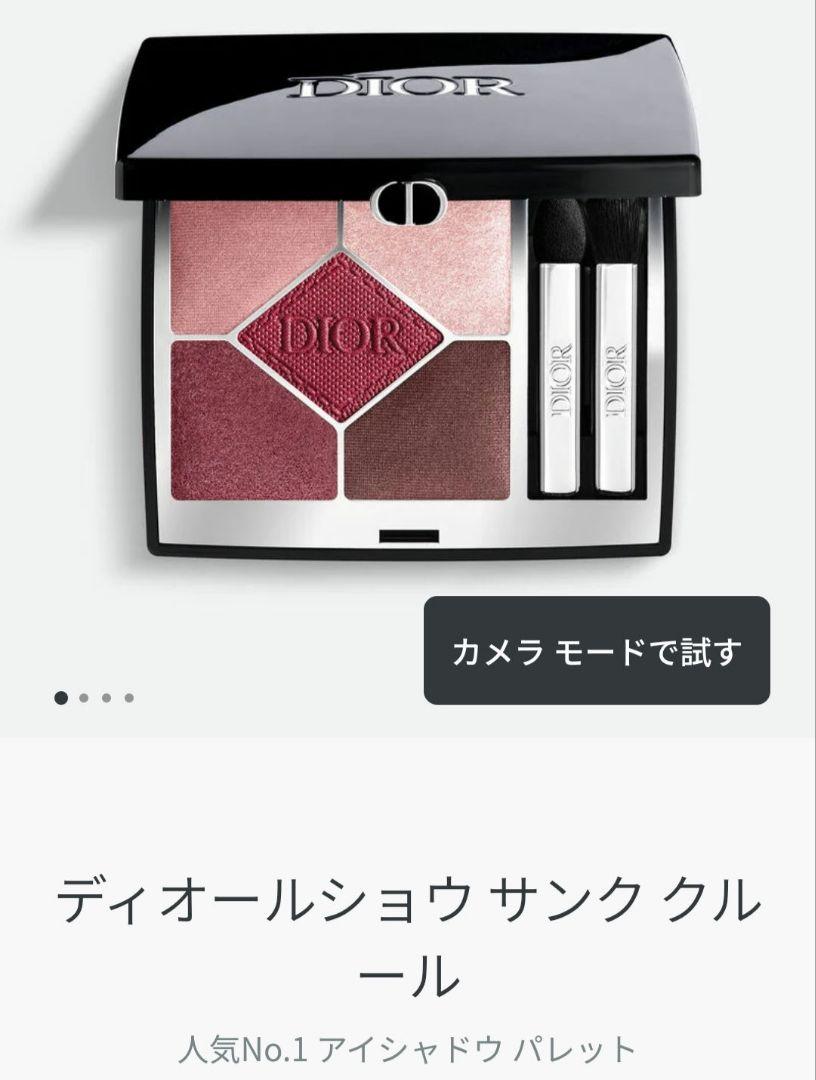Image resolution: width=816 pixels, height=1080 pixels.
Task: Tap the カメラ モードで試す button
Action: pyautogui.click(x=597, y=651)
